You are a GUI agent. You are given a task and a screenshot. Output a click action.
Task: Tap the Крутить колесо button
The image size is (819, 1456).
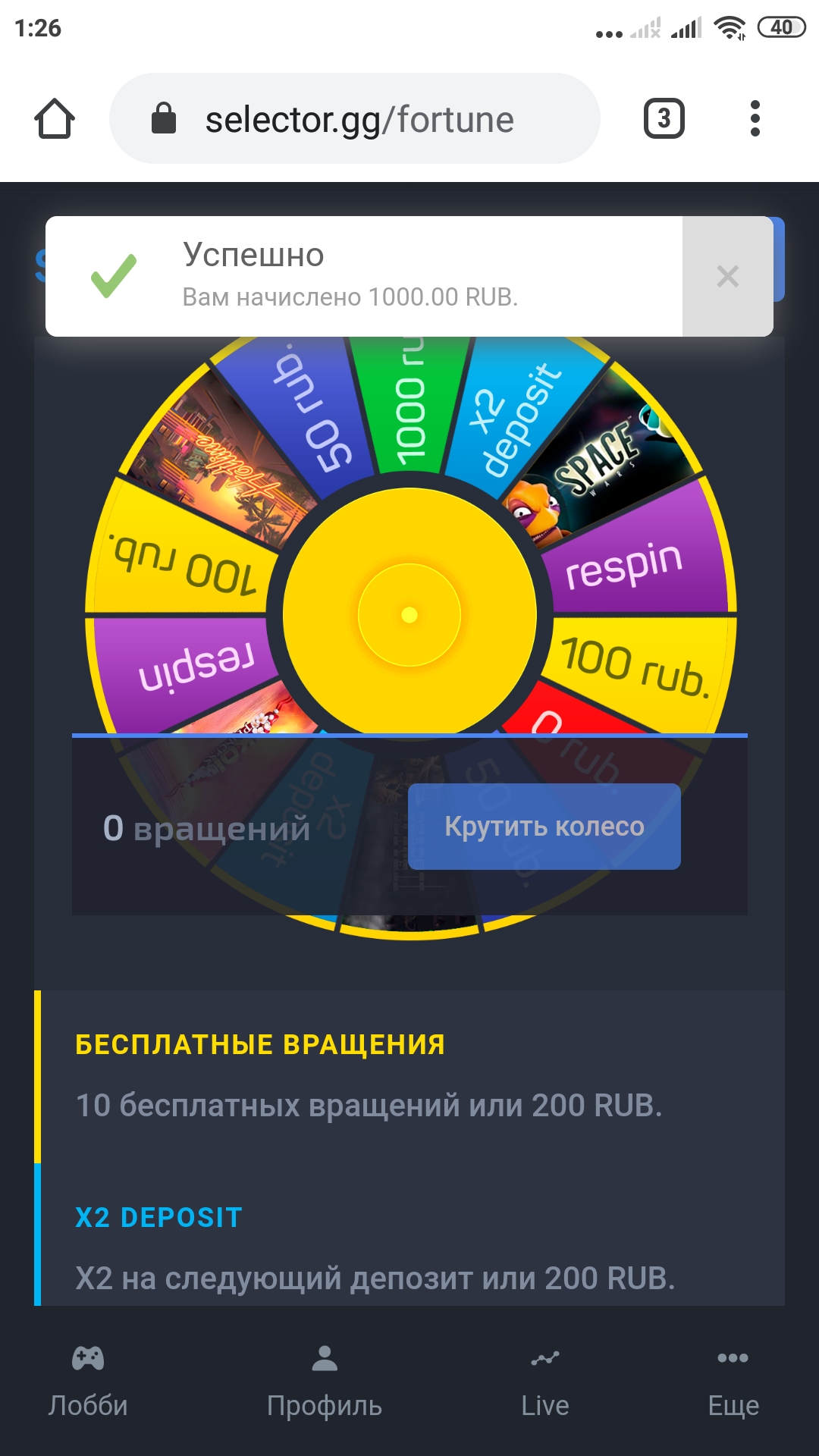pyautogui.click(x=544, y=826)
